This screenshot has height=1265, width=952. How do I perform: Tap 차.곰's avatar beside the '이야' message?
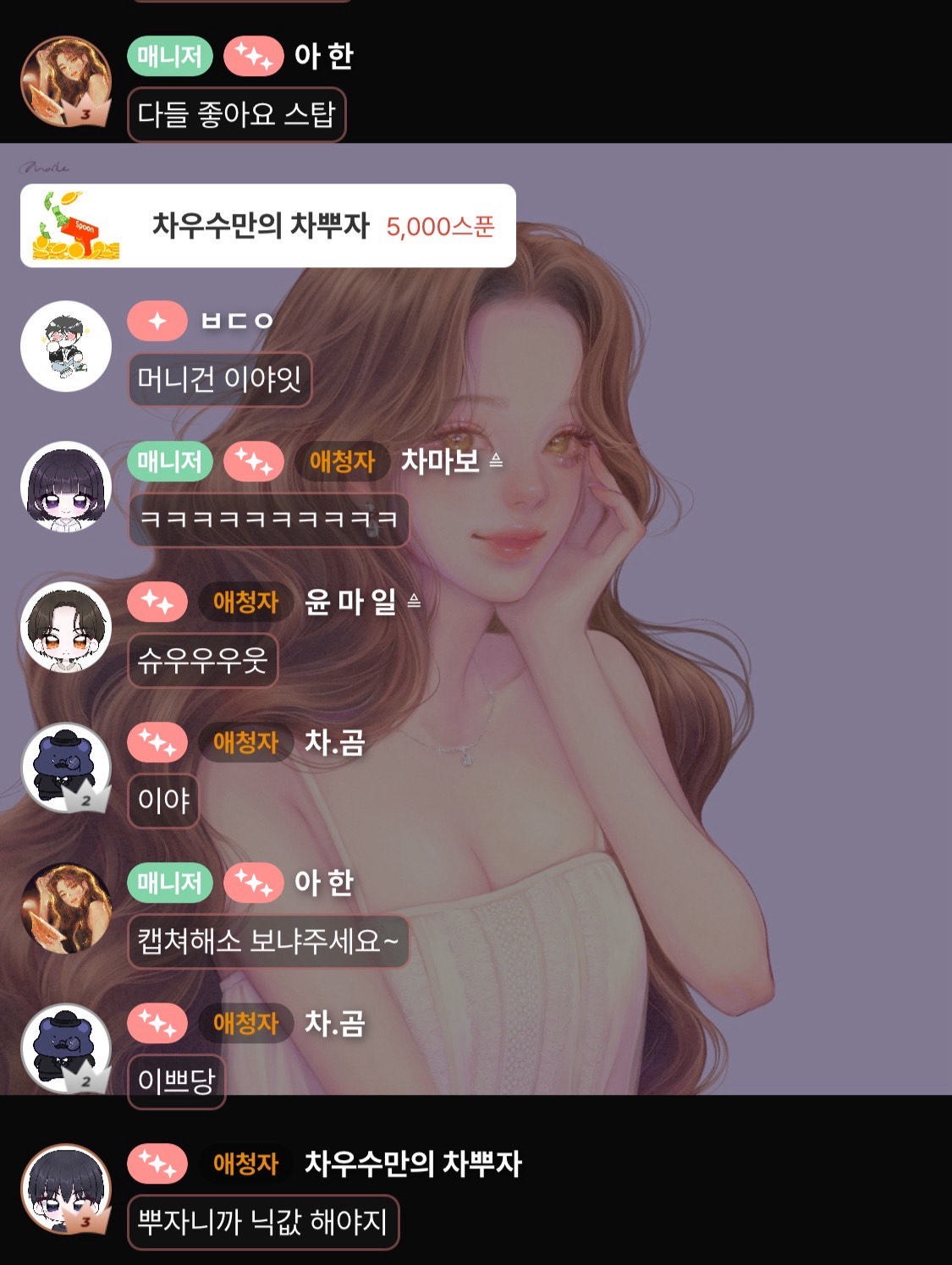click(x=65, y=767)
